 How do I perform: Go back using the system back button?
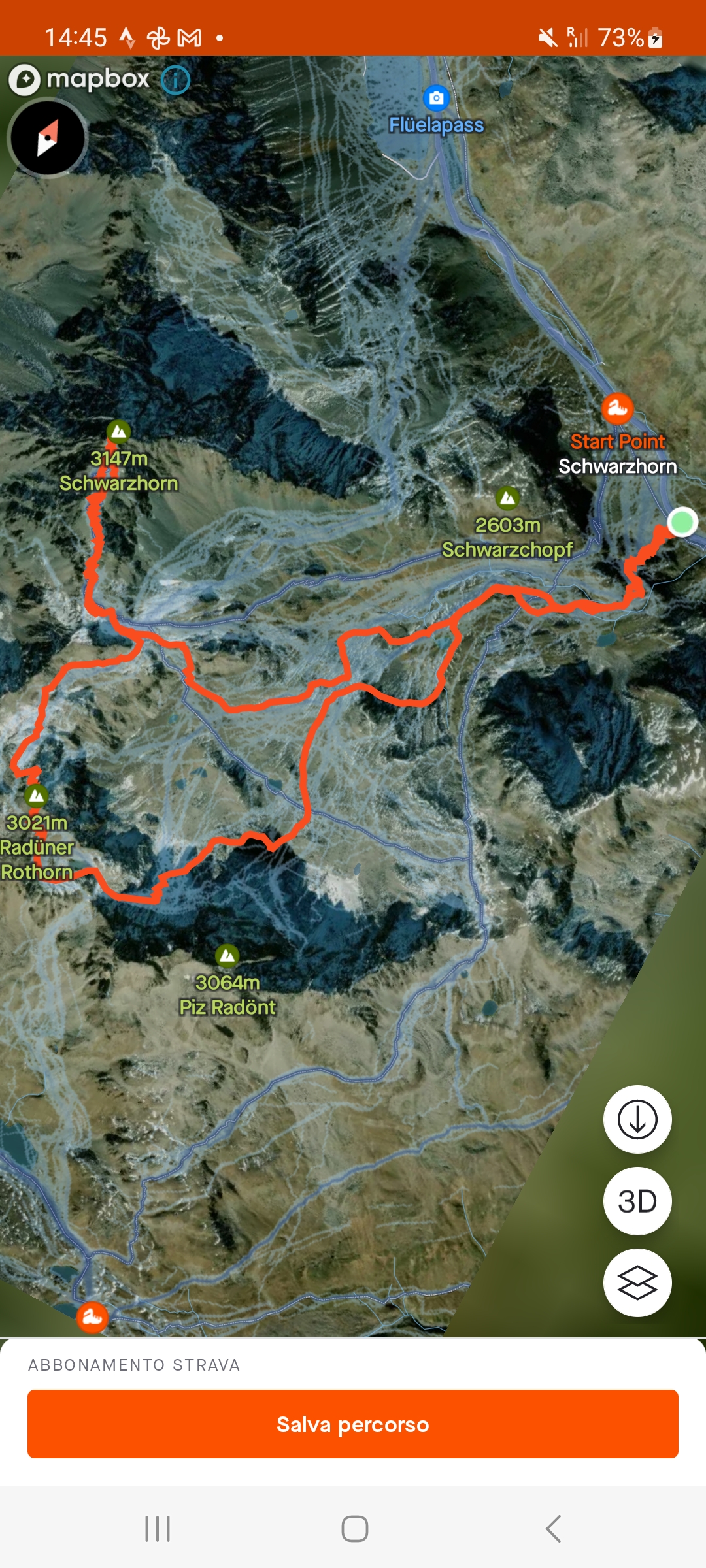tap(553, 1529)
